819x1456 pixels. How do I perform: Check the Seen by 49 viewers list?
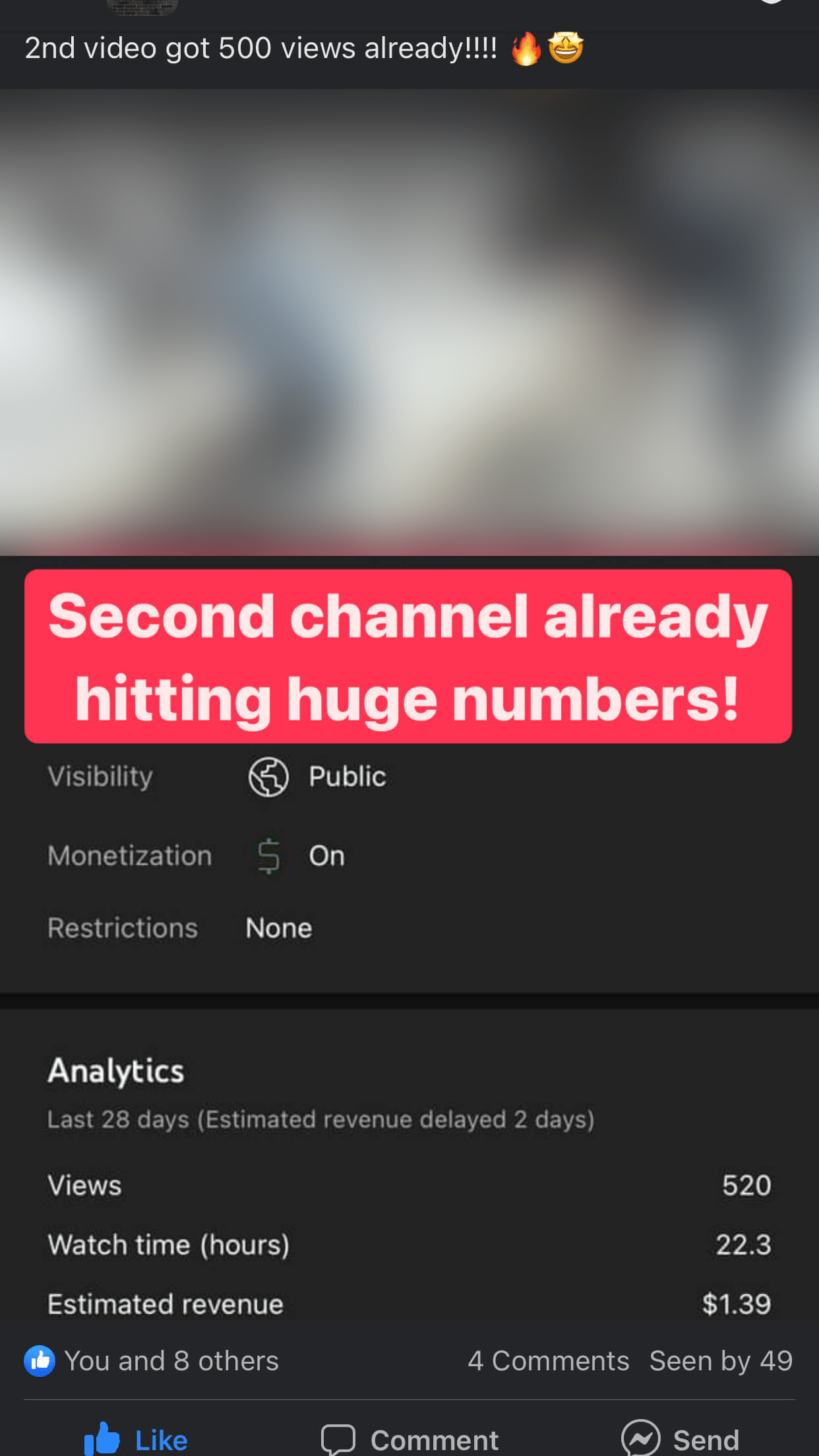coord(721,1360)
